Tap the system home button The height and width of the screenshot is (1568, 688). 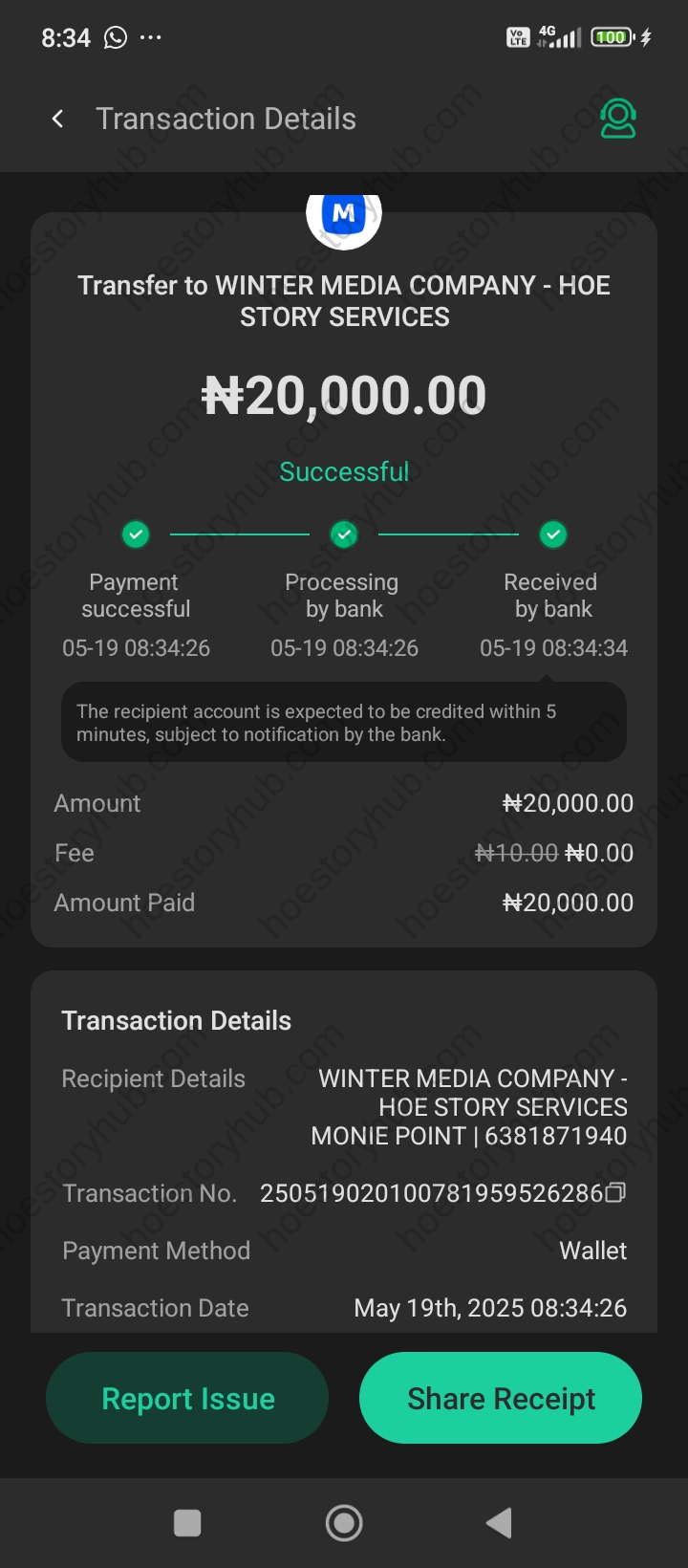pos(344,1523)
